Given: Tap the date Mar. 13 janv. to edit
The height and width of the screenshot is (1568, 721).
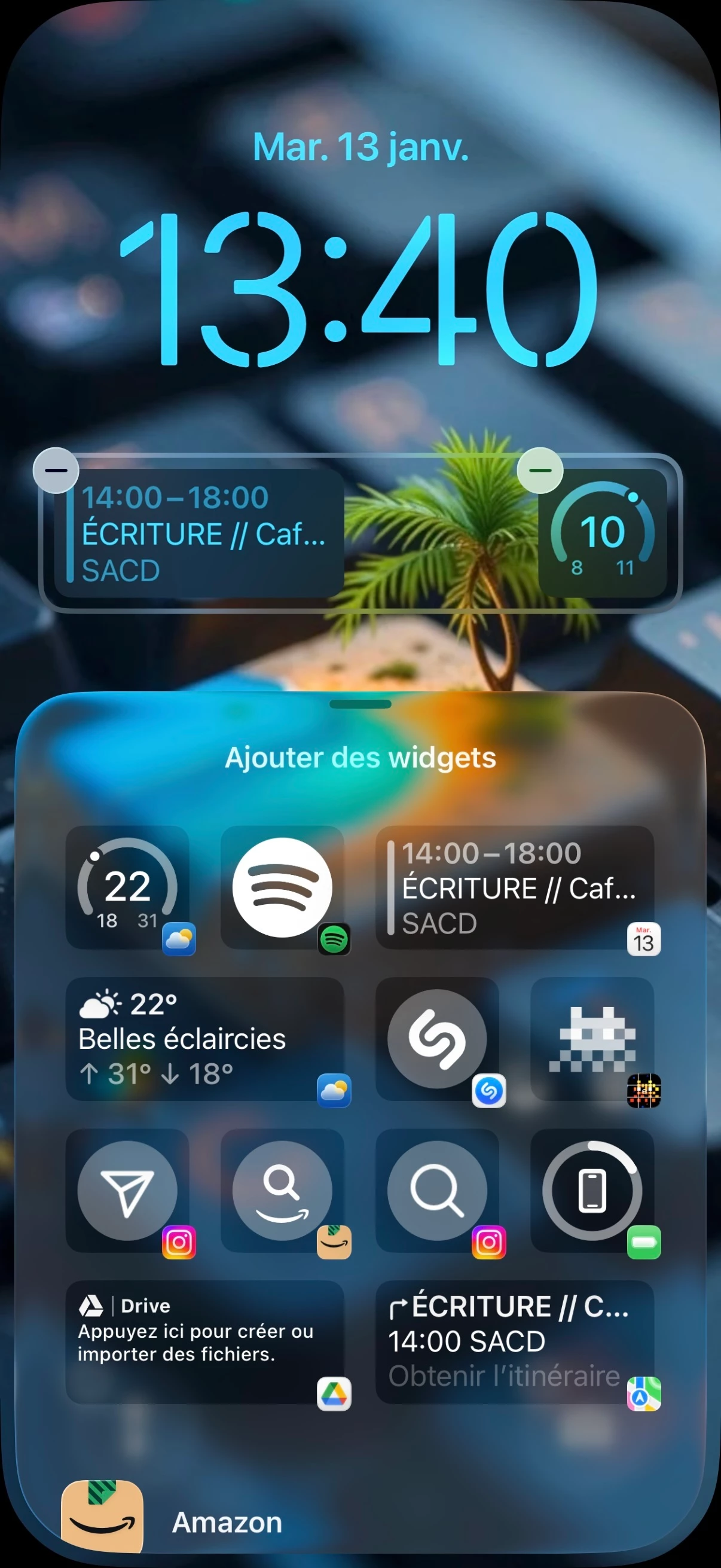Looking at the screenshot, I should 360,147.
